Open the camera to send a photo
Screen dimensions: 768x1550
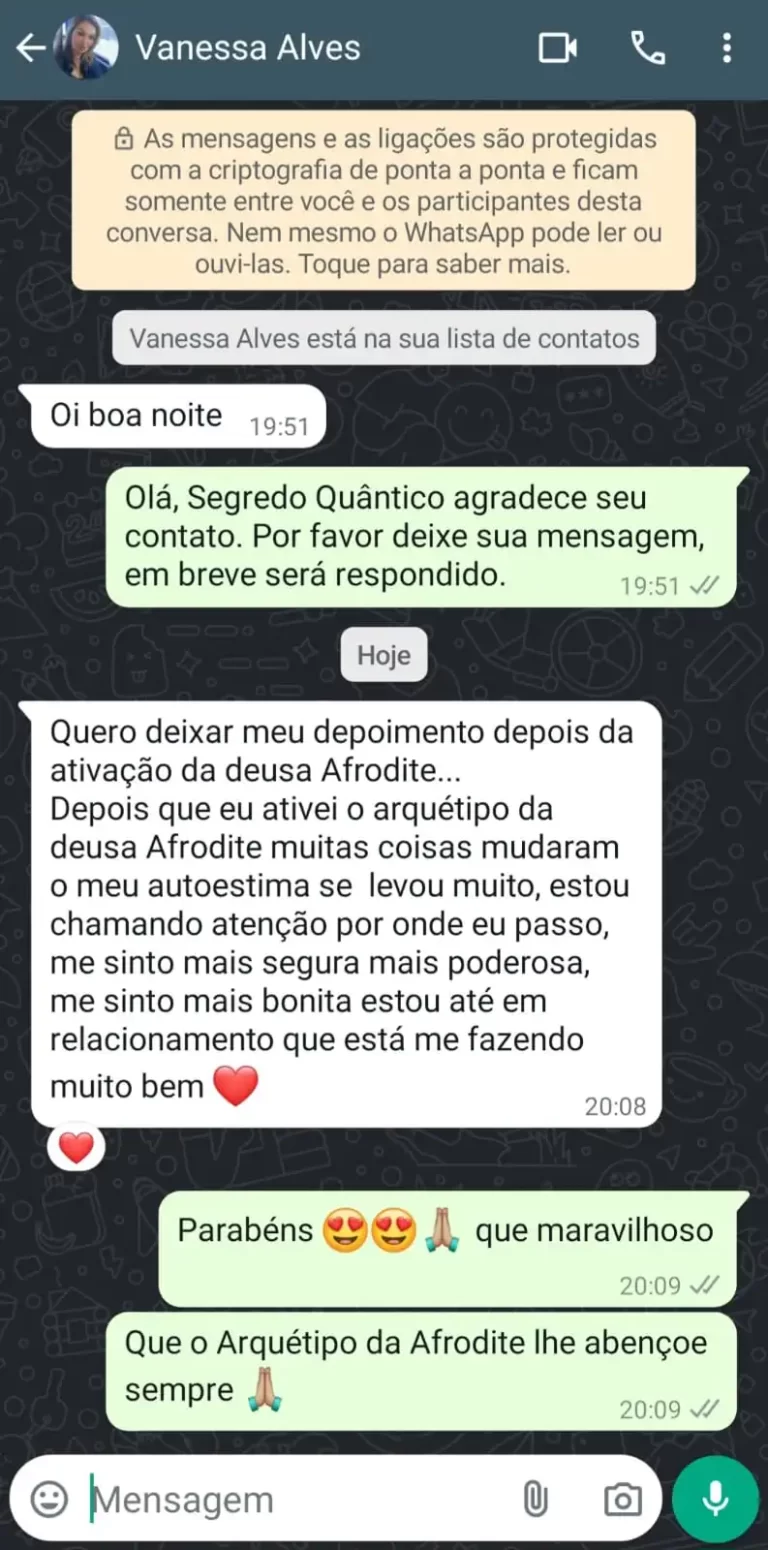621,1498
